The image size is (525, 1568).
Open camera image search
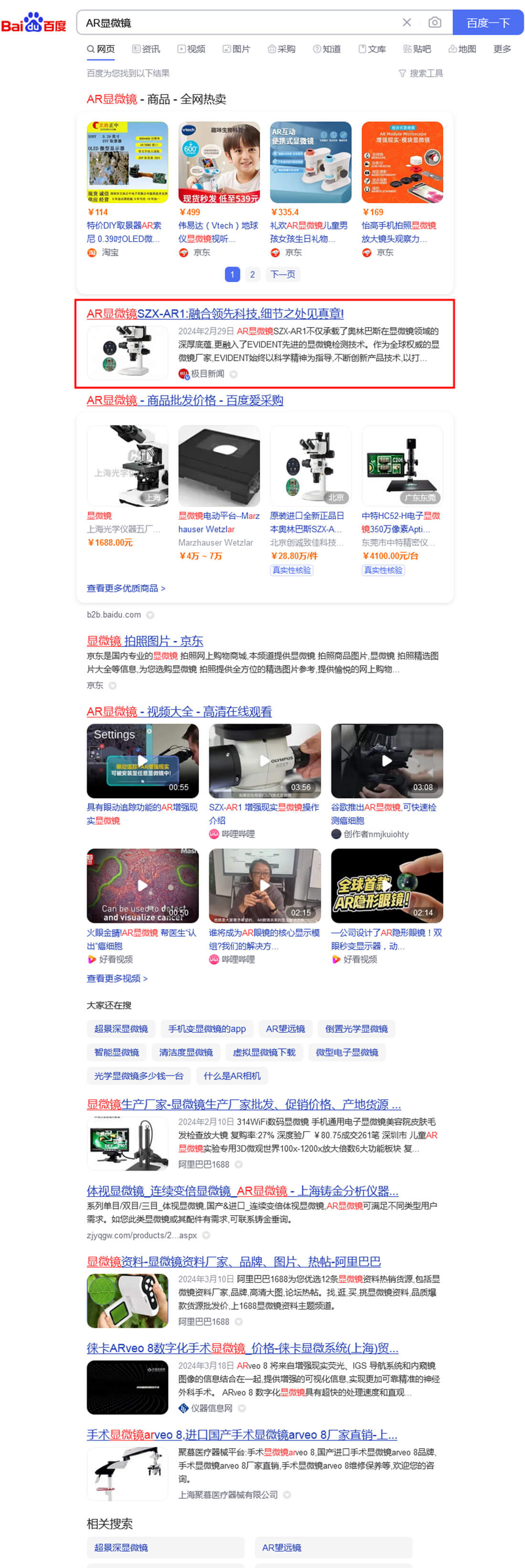click(x=434, y=22)
